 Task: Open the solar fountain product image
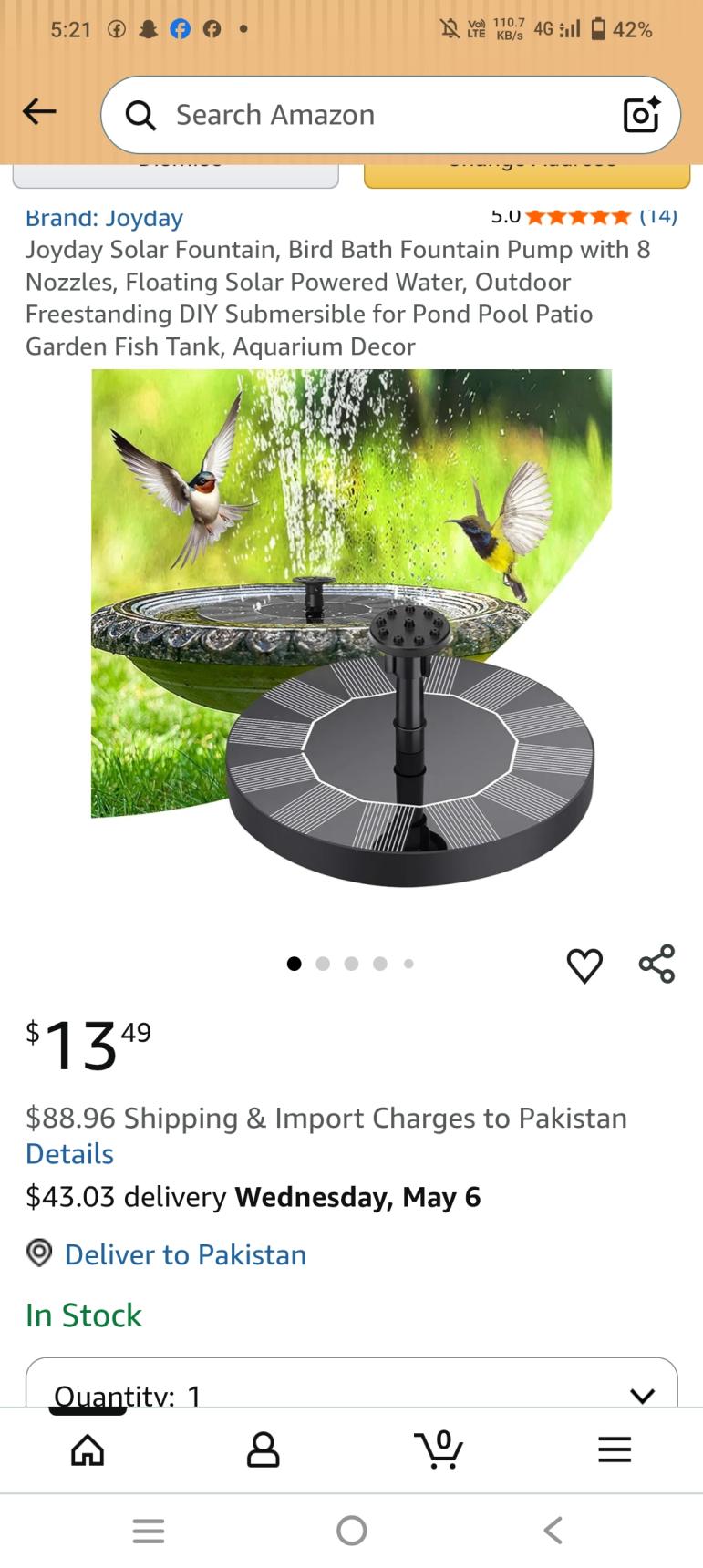point(351,629)
